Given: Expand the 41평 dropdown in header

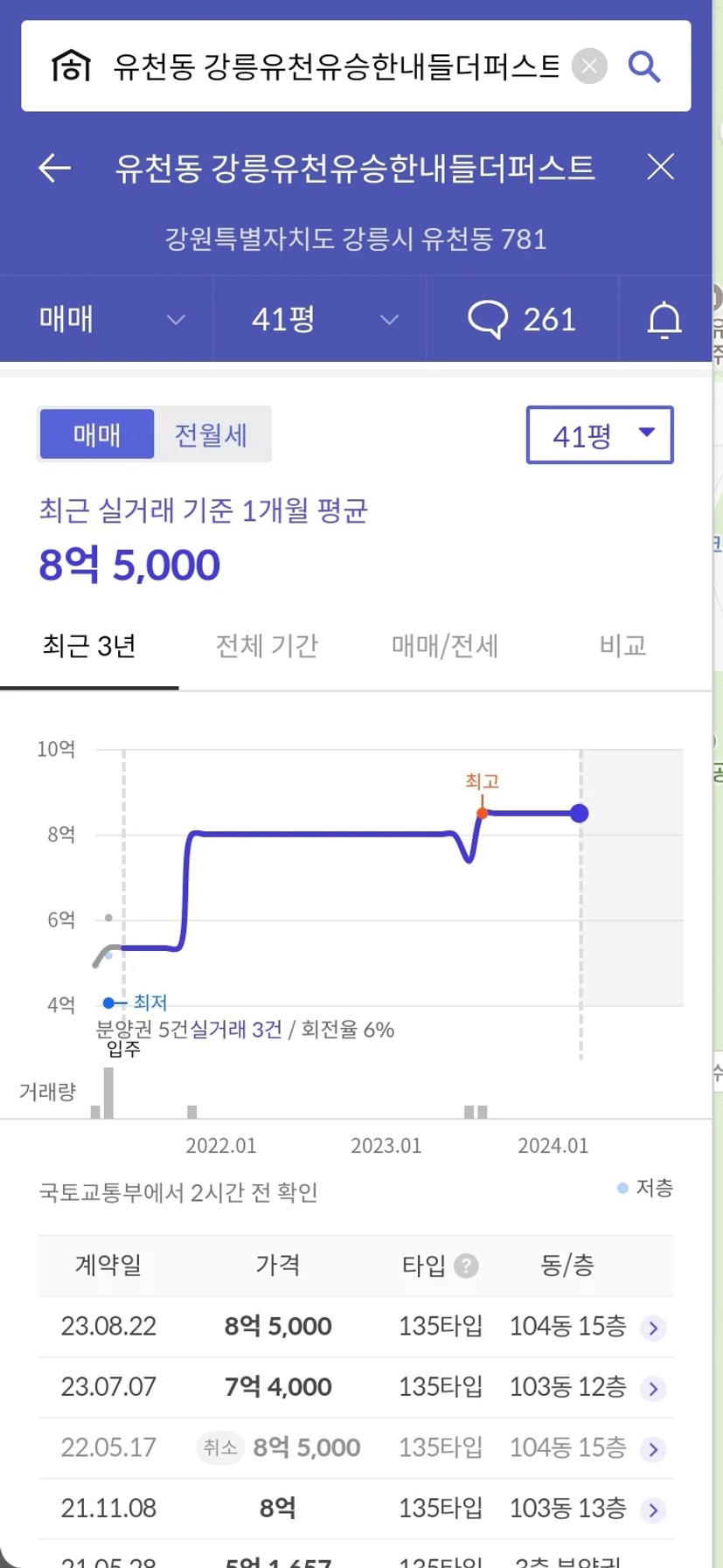Looking at the screenshot, I should click(x=320, y=319).
